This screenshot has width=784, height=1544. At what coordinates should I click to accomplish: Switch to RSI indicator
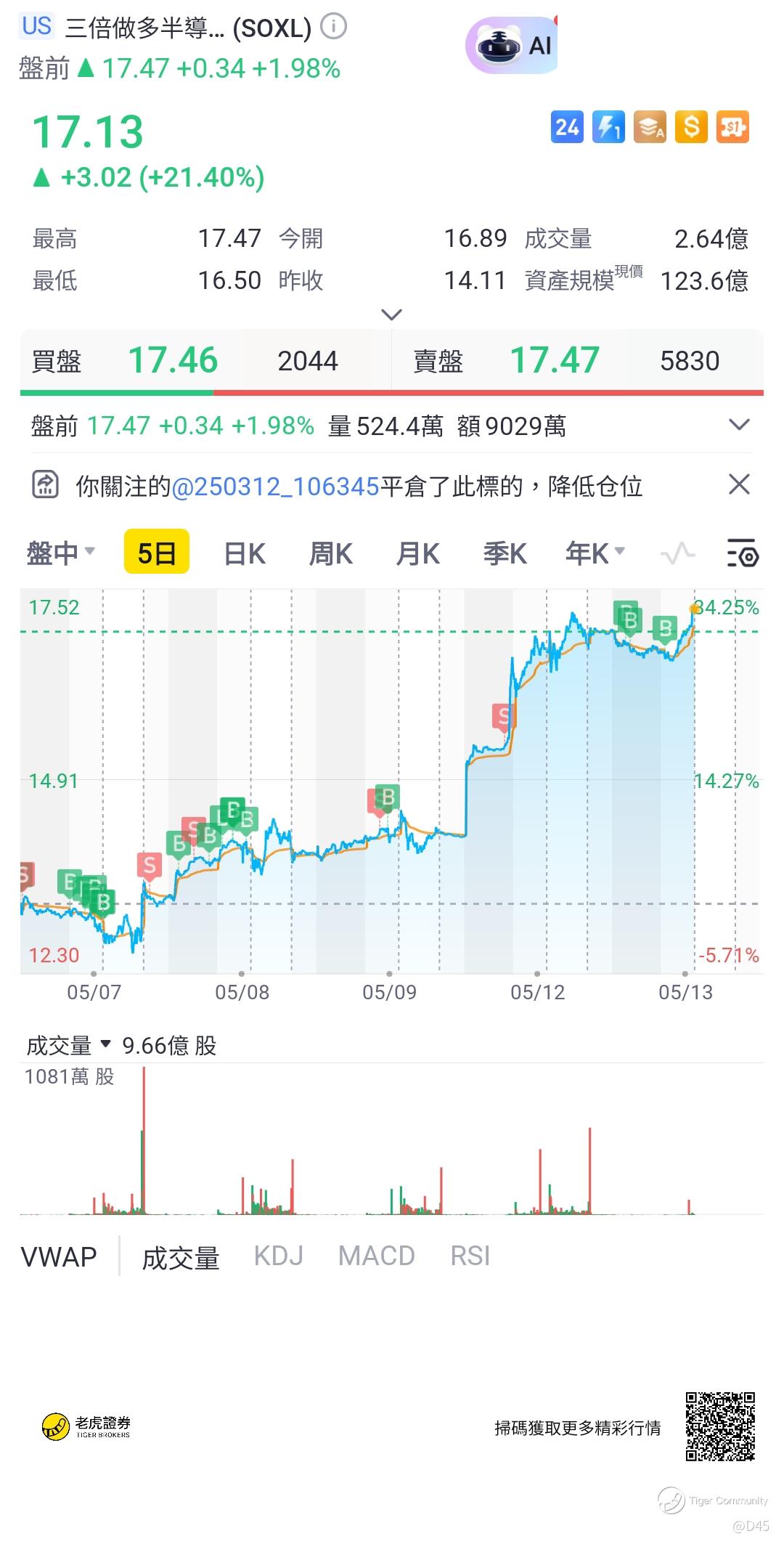pyautogui.click(x=470, y=1256)
